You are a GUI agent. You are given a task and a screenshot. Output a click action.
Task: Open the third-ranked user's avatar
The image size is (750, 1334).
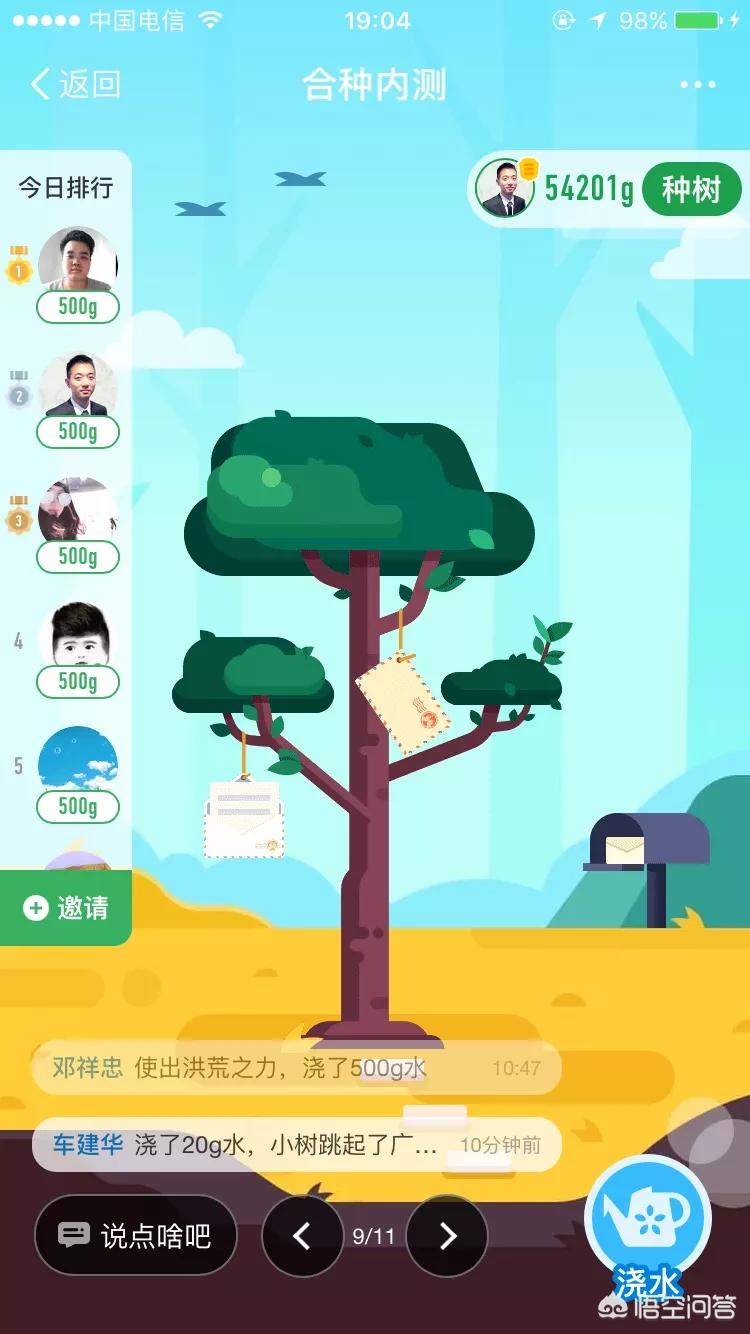pos(78,510)
